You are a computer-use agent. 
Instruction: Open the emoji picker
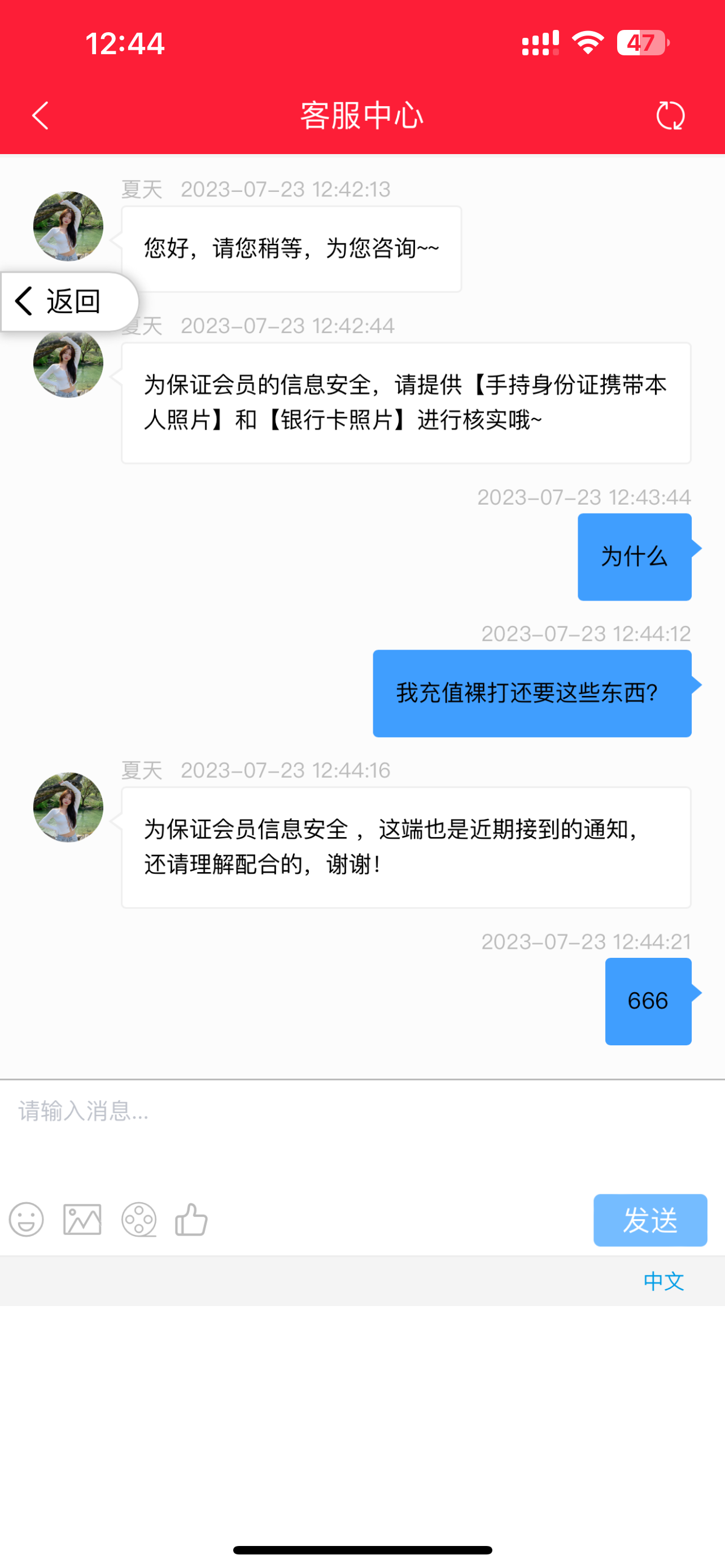pyautogui.click(x=26, y=1220)
